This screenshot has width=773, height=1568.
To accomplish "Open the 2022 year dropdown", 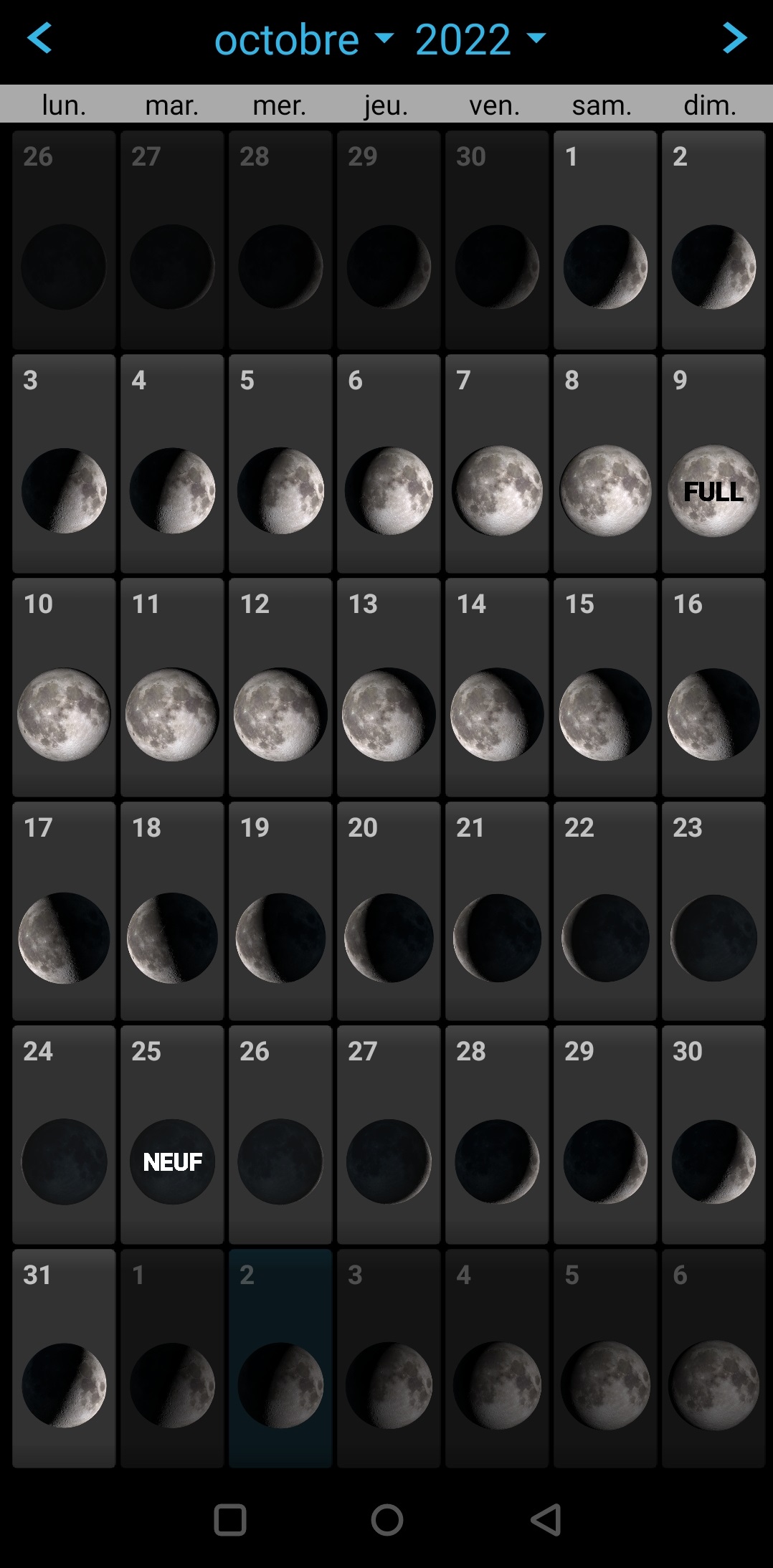I will click(479, 39).
